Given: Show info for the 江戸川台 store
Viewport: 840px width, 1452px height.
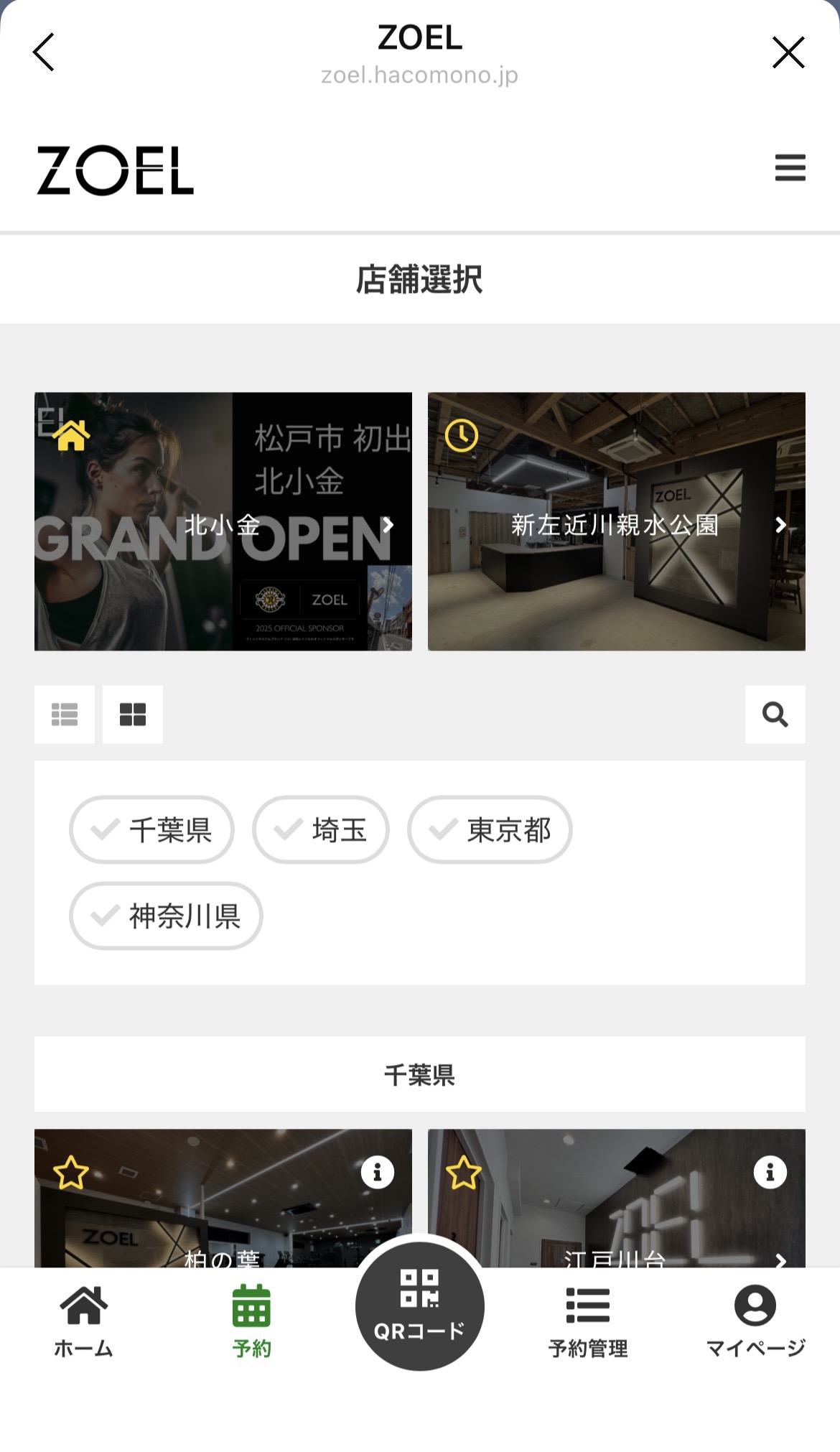Looking at the screenshot, I should [770, 1173].
